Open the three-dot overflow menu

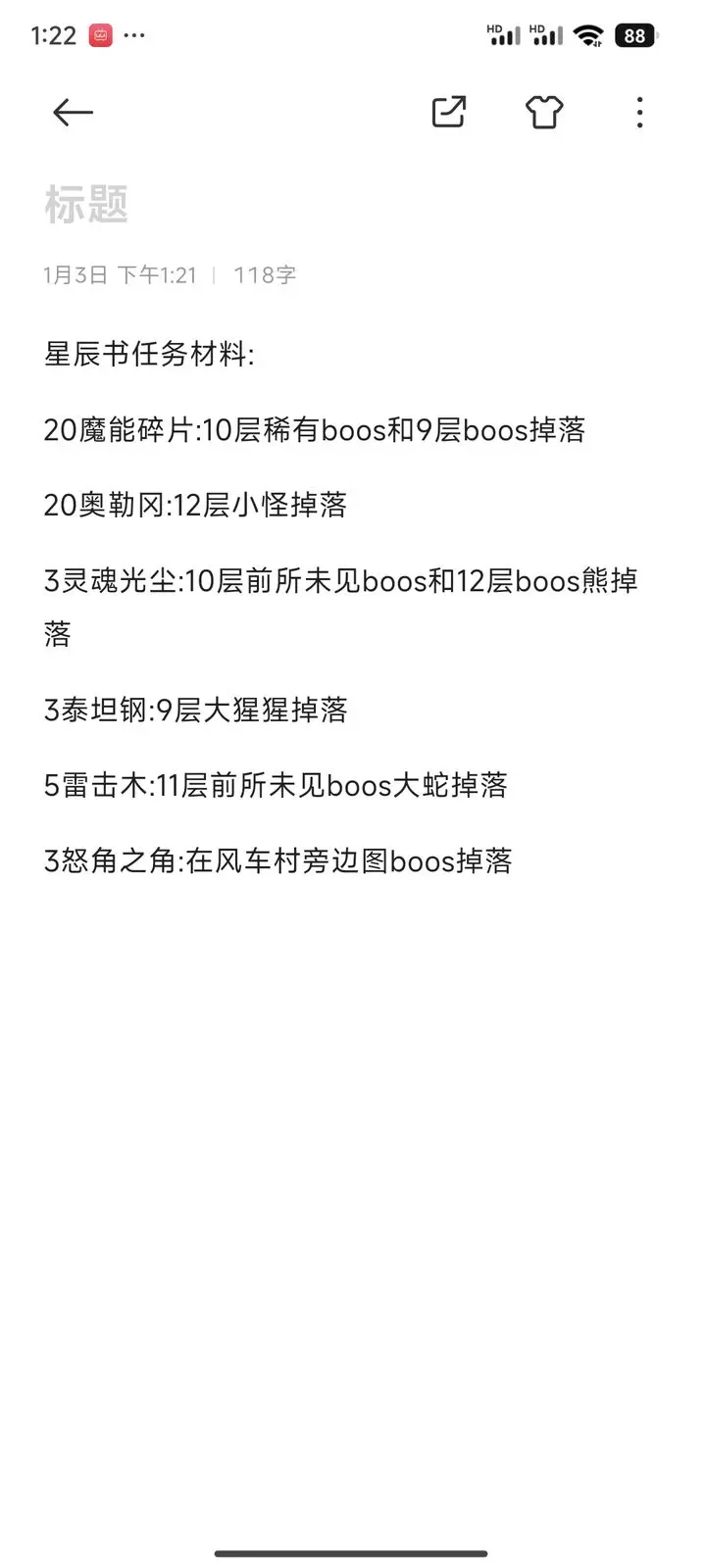click(x=639, y=113)
